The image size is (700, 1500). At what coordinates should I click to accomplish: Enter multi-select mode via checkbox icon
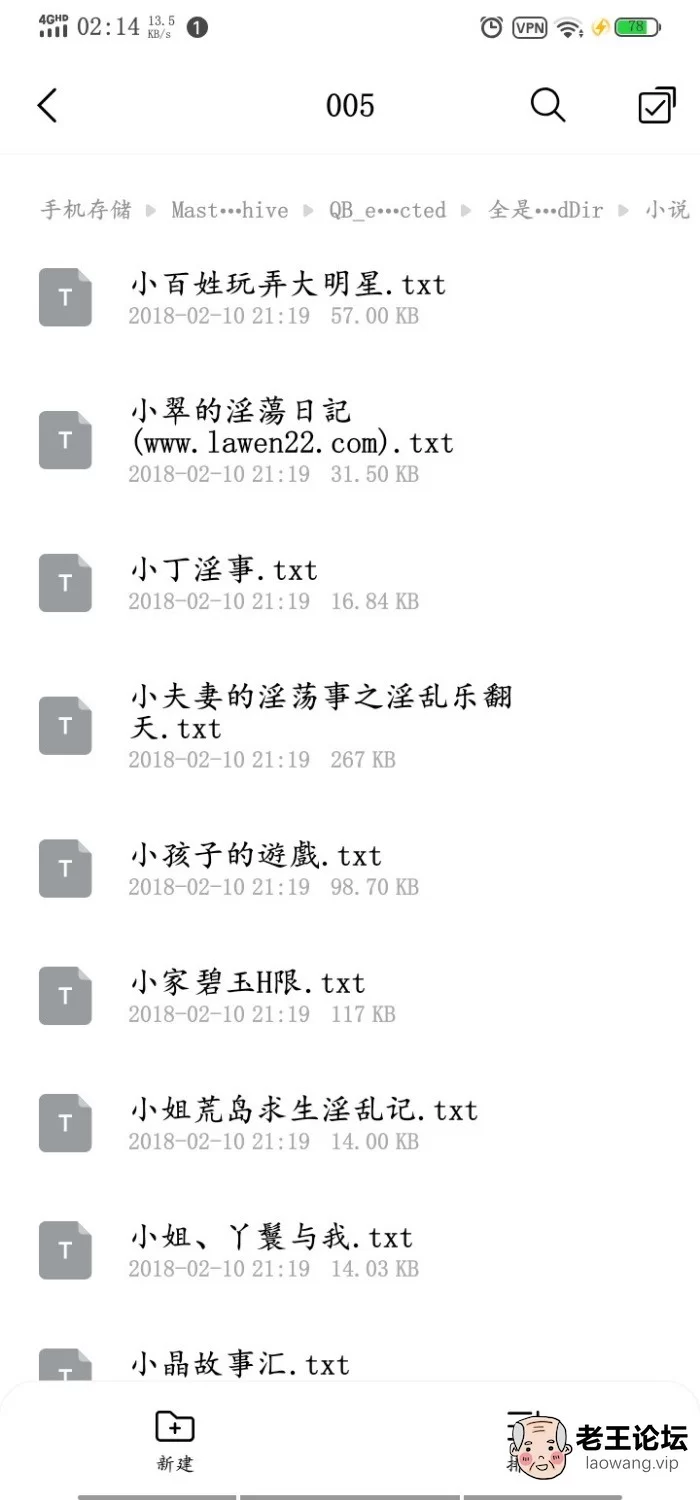[657, 105]
